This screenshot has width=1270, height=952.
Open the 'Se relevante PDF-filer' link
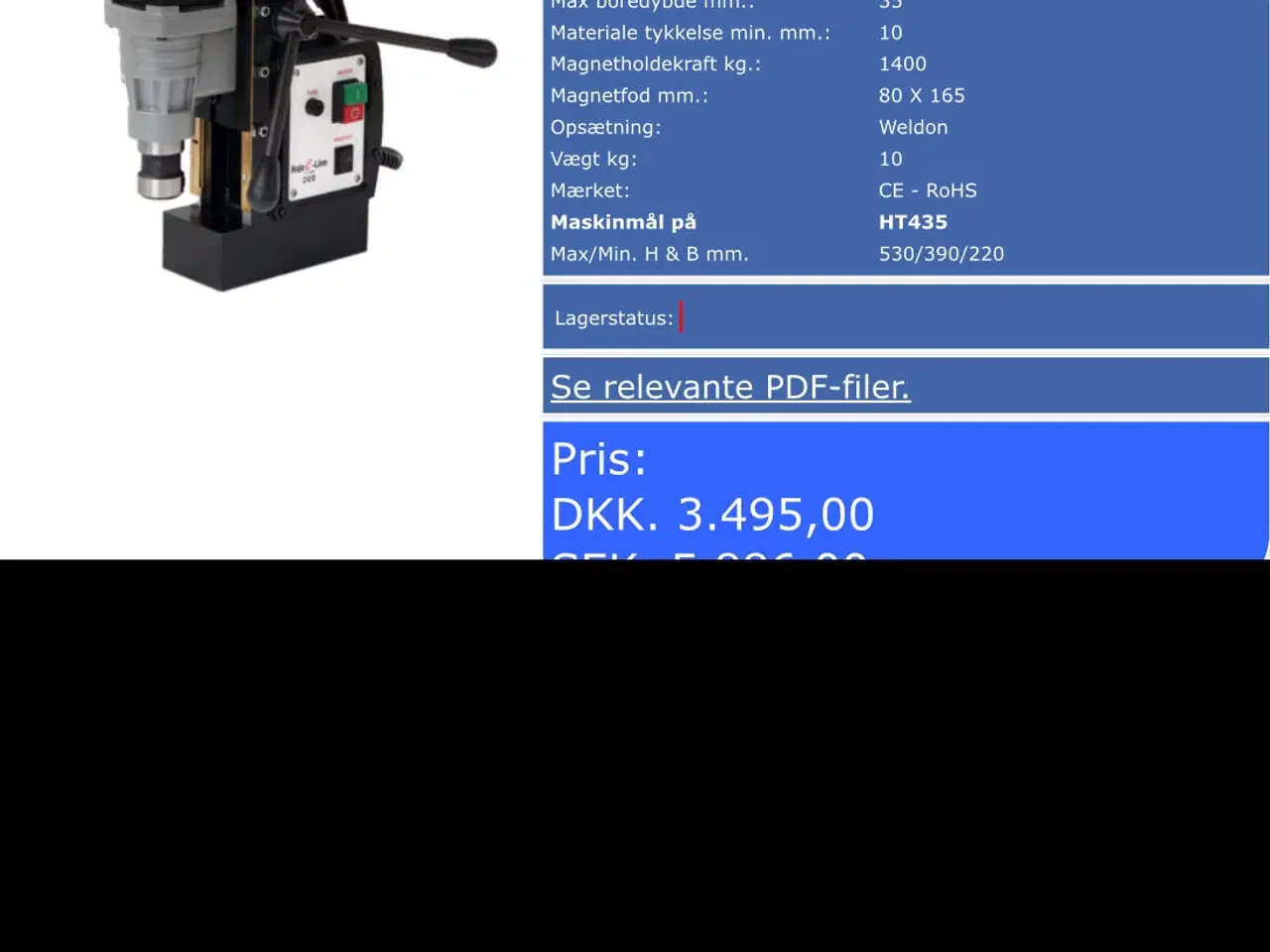point(730,387)
